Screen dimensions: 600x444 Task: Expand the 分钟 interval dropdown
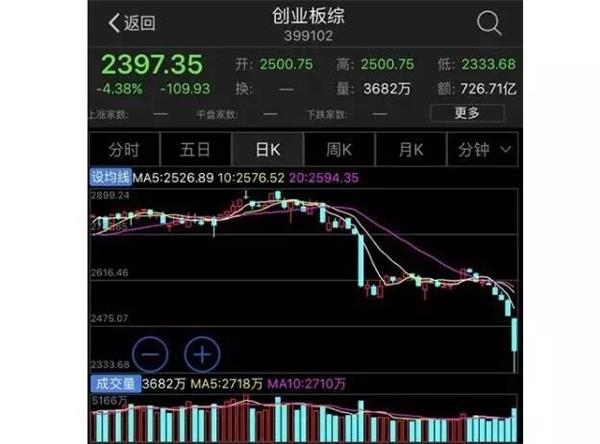point(485,150)
